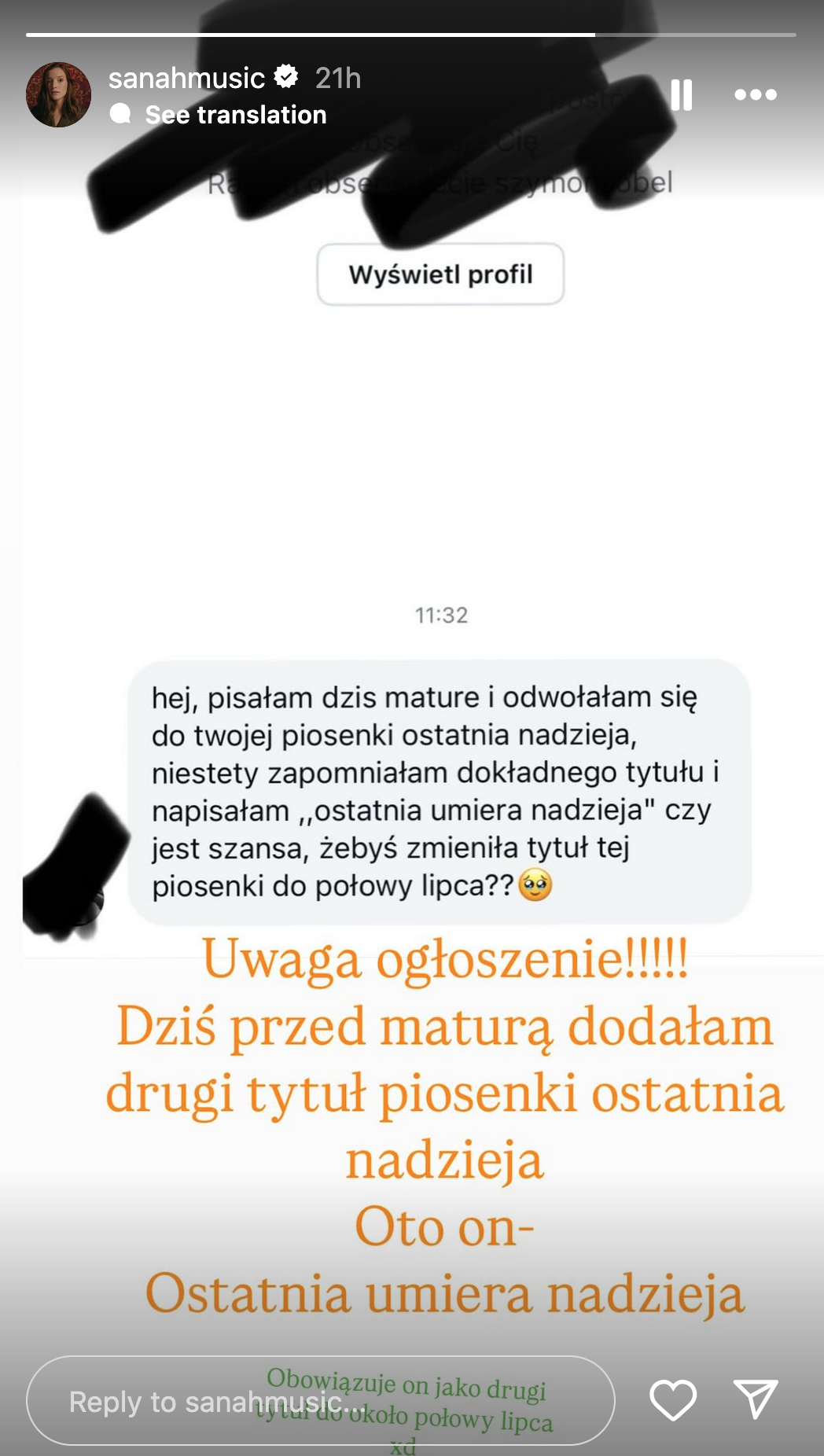Open the story overflow menu
Viewport: 824px width, 1456px height.
[x=755, y=95]
